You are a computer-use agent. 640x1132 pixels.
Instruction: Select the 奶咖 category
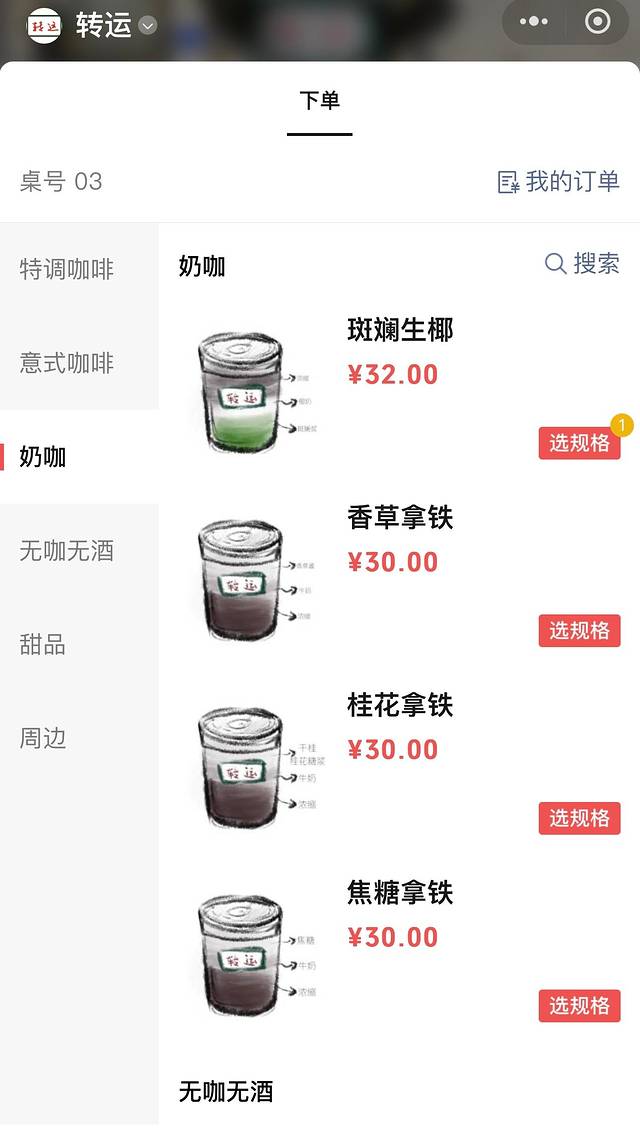click(43, 457)
